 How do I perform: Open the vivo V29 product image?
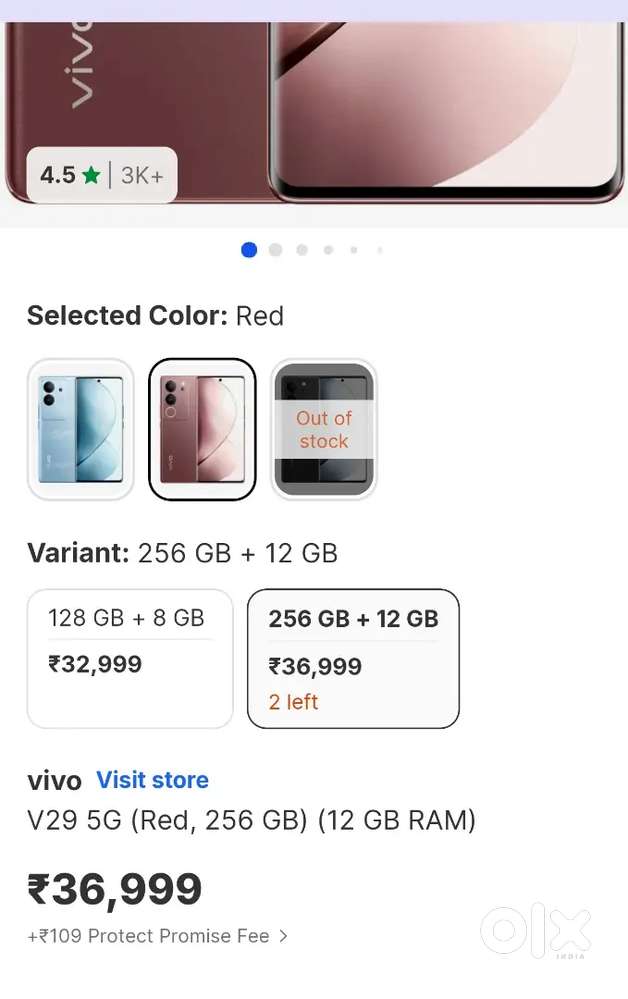coord(400,100)
